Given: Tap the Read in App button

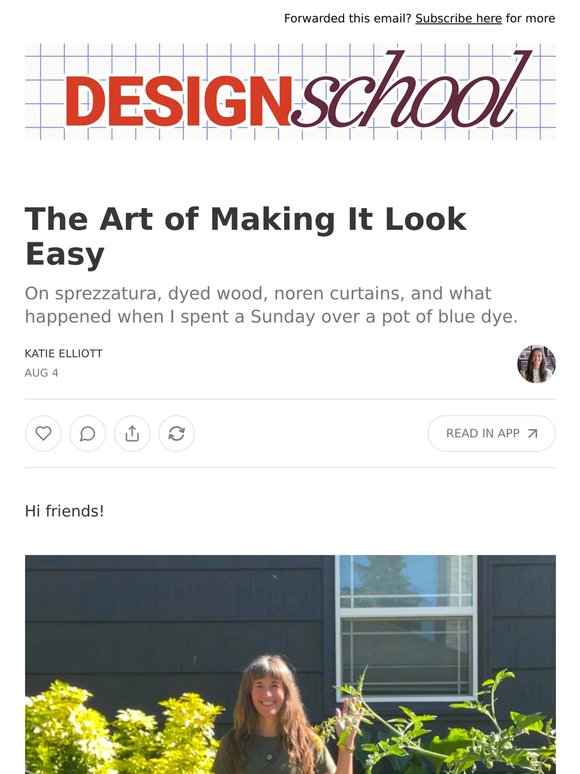Looking at the screenshot, I should 492,433.
